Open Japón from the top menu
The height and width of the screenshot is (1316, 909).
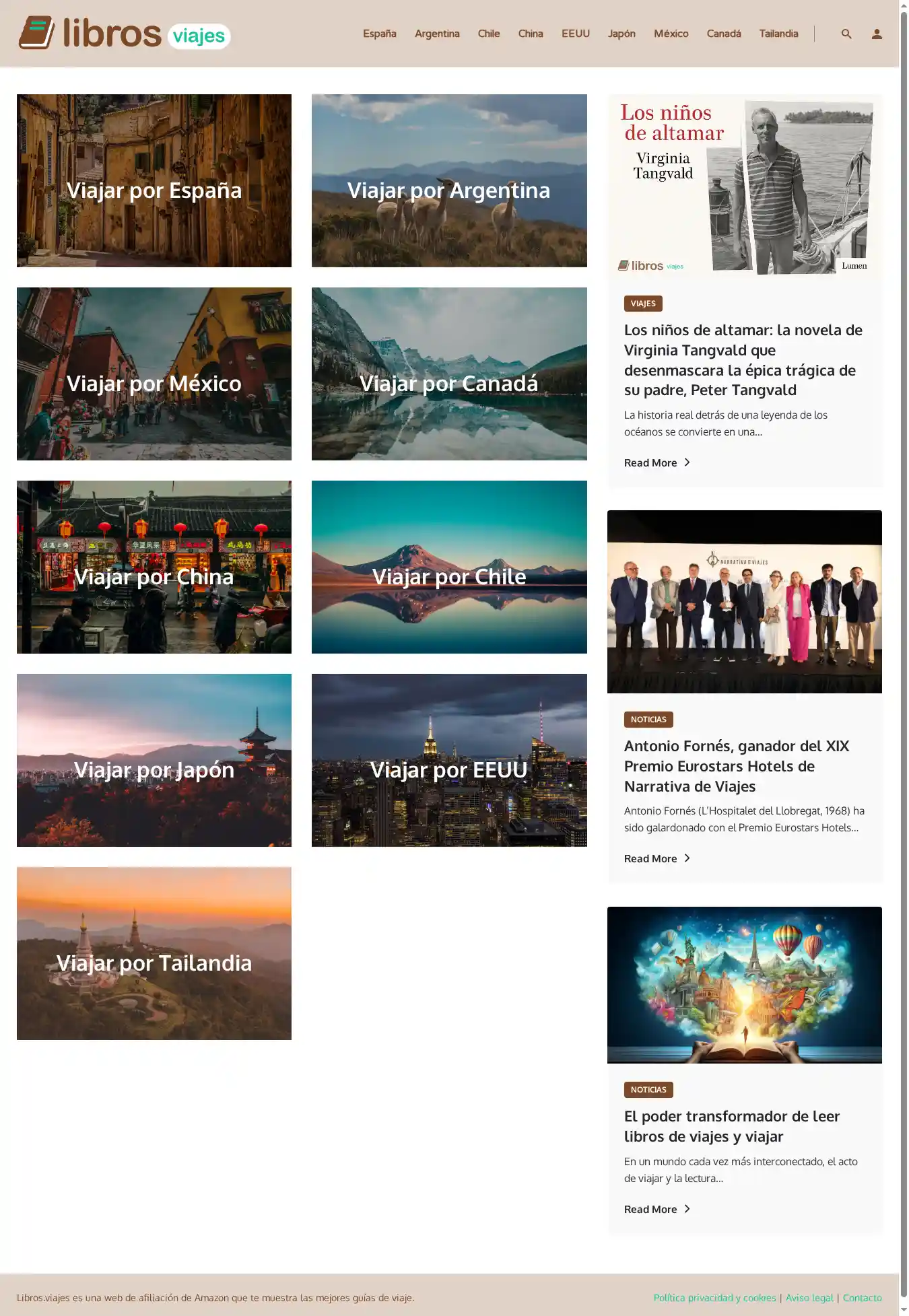pyautogui.click(x=621, y=34)
